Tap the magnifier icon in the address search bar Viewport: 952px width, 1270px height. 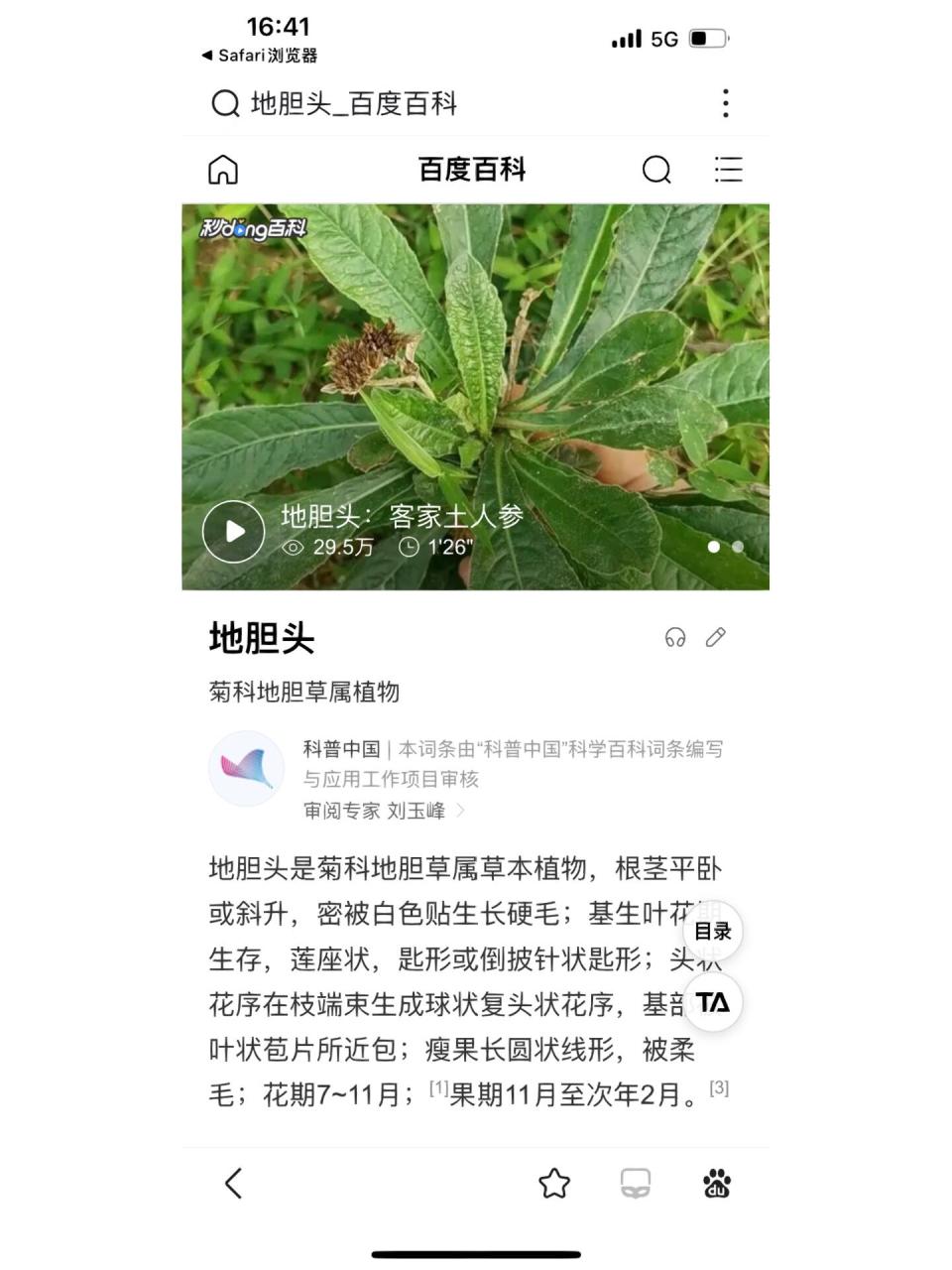(220, 103)
